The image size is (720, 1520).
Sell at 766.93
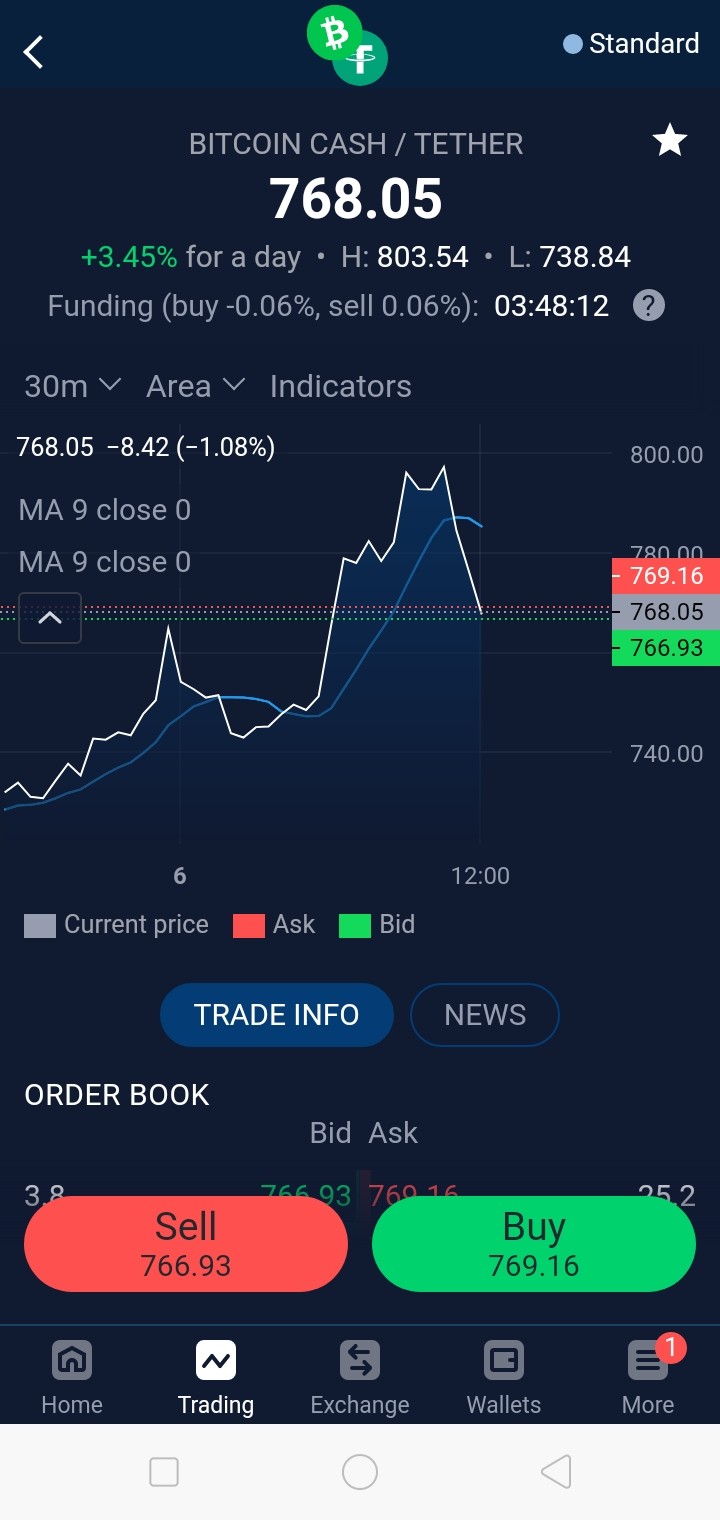pos(186,1244)
